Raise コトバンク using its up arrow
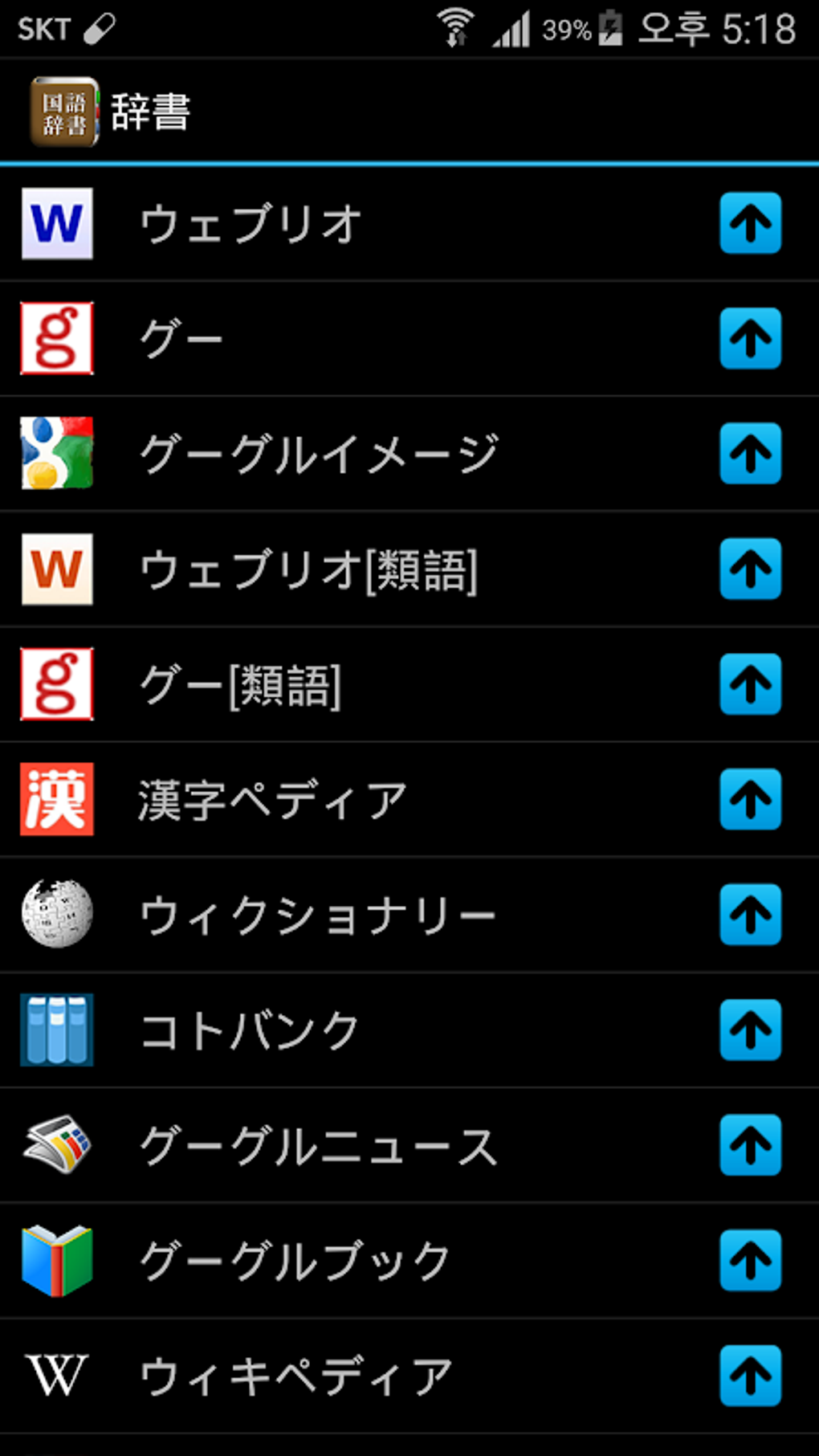819x1456 pixels. (750, 1030)
